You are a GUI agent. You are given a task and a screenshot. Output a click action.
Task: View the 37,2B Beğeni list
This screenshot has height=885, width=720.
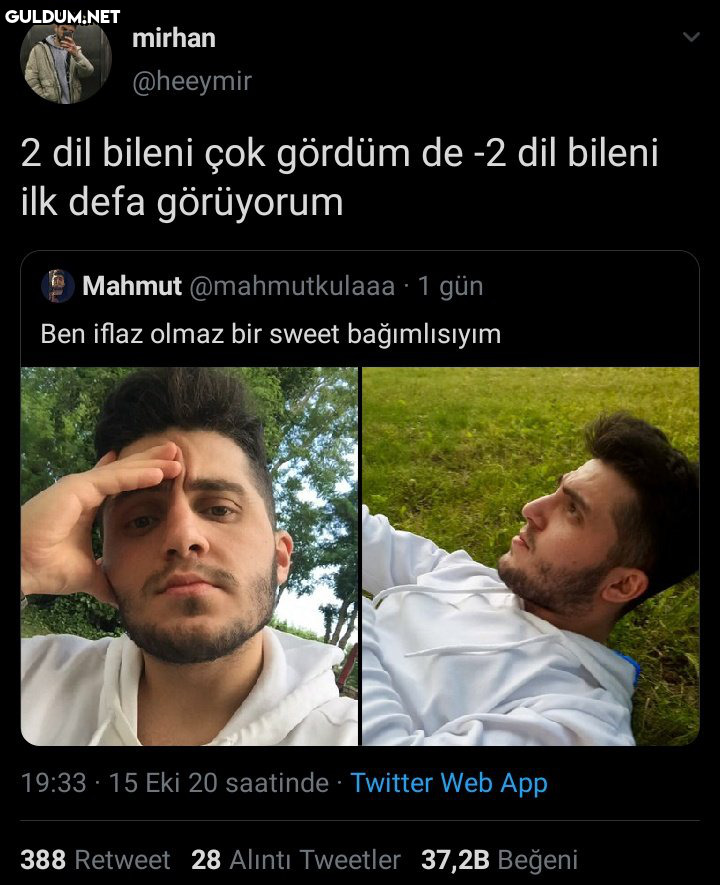pyautogui.click(x=500, y=859)
